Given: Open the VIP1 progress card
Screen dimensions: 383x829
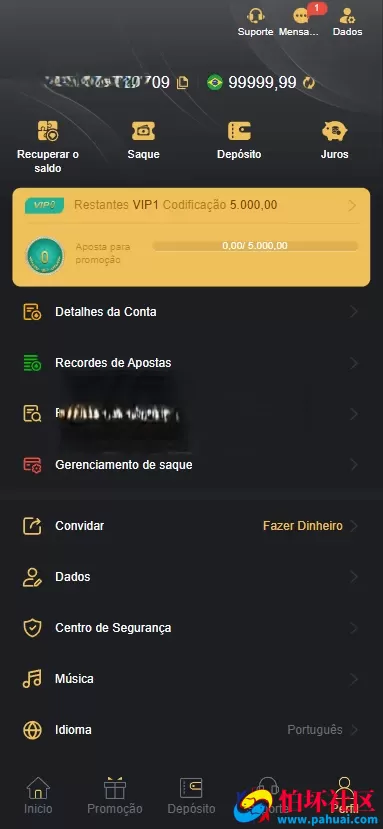Looking at the screenshot, I should click(x=191, y=237).
